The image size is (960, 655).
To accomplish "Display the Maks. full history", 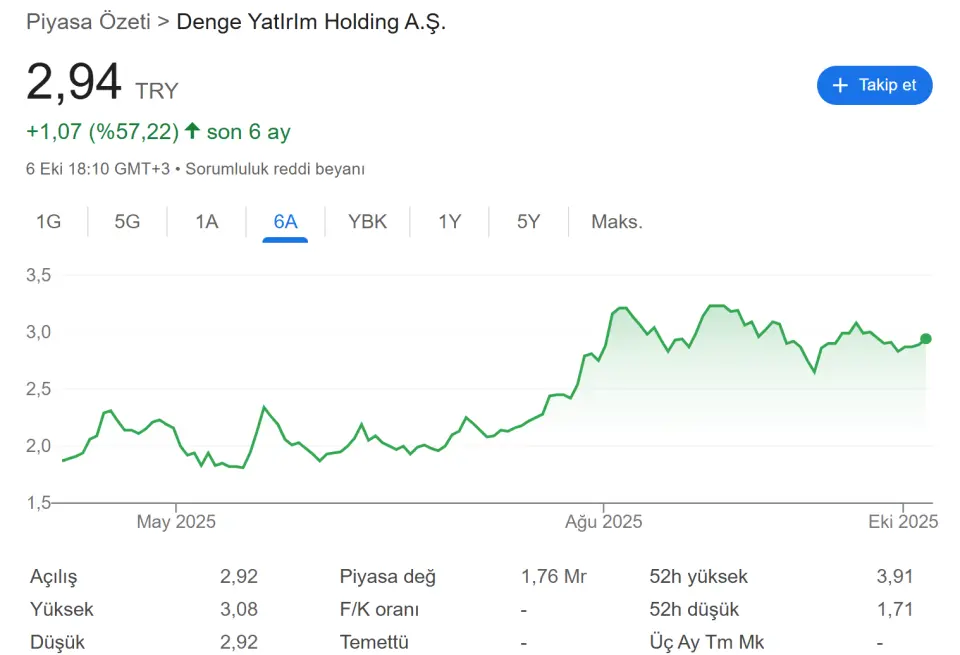I will point(616,221).
